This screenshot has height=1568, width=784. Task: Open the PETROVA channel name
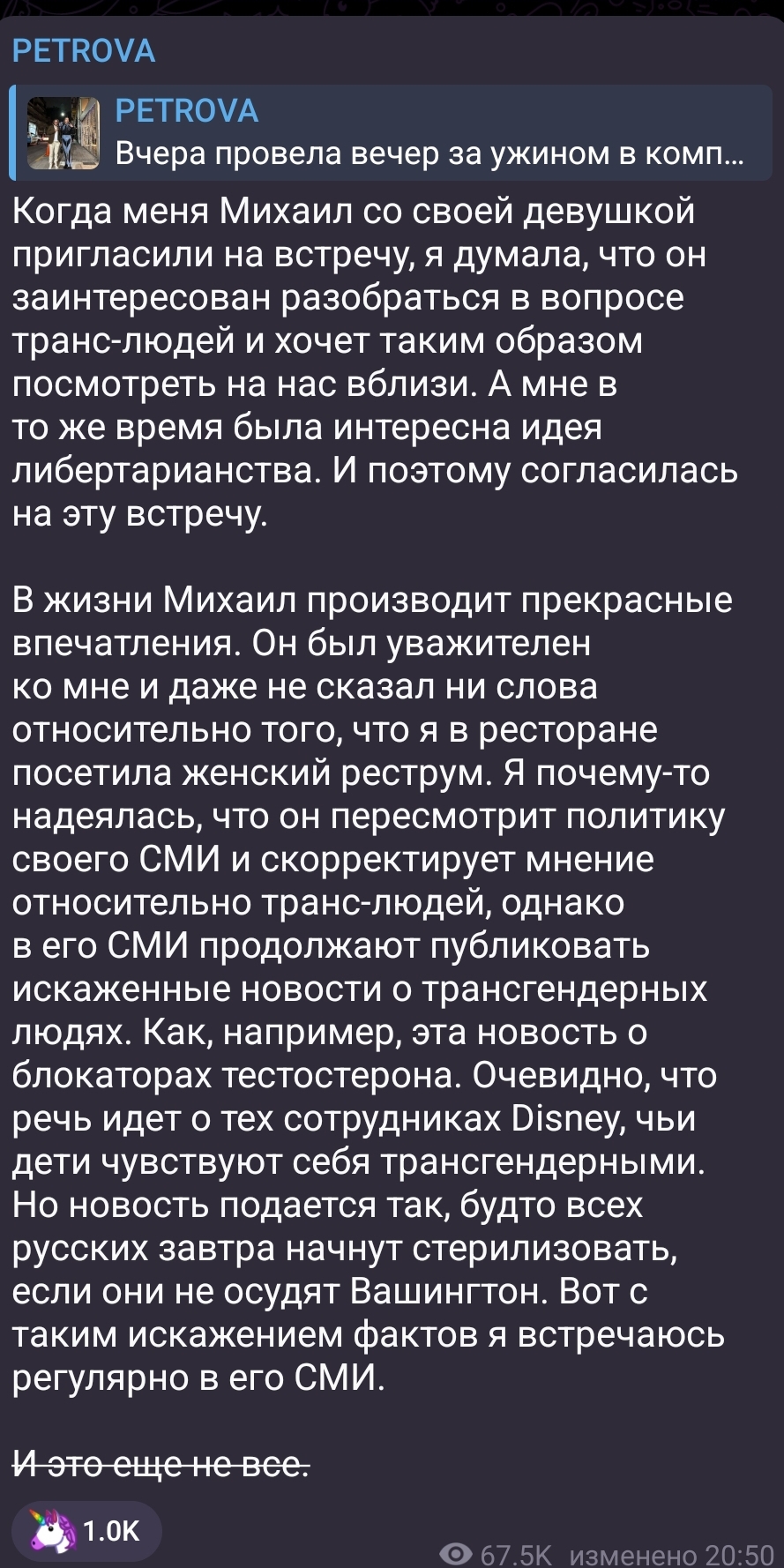(x=85, y=51)
